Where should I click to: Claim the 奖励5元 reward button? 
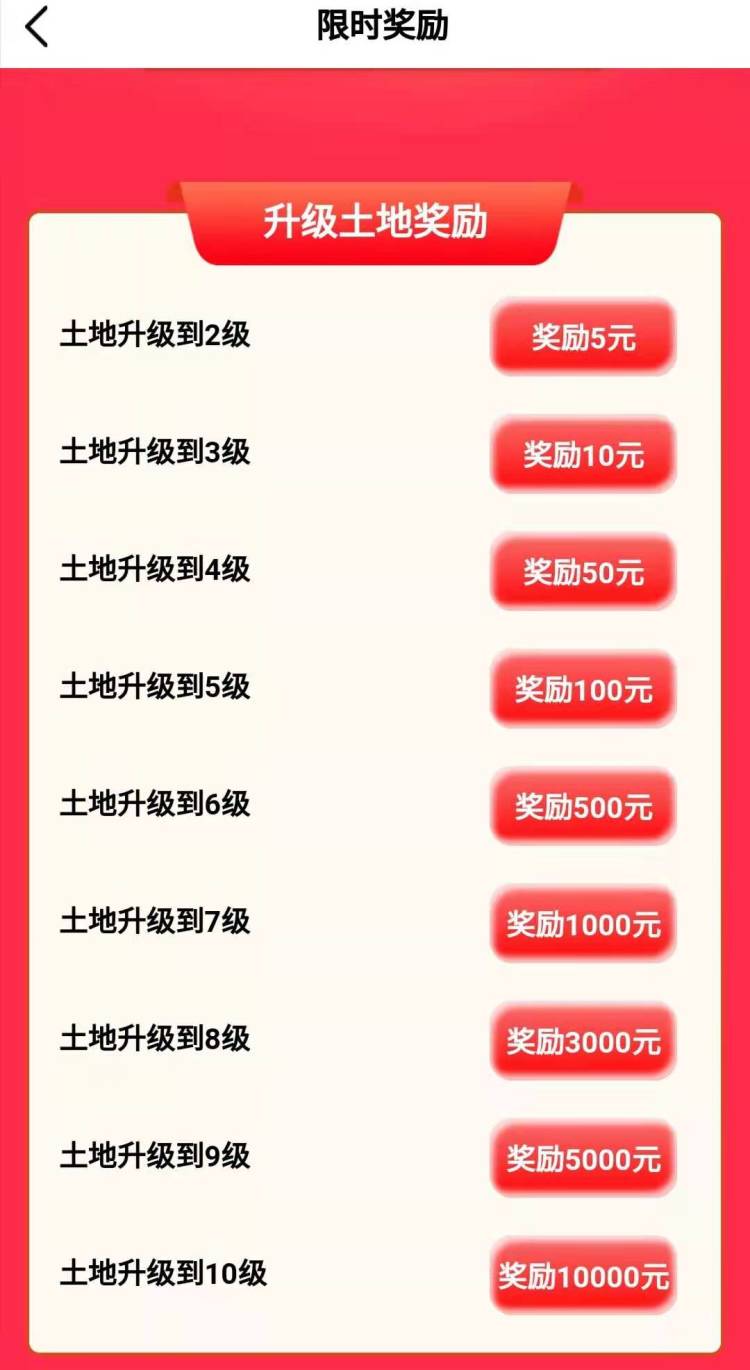click(x=583, y=337)
